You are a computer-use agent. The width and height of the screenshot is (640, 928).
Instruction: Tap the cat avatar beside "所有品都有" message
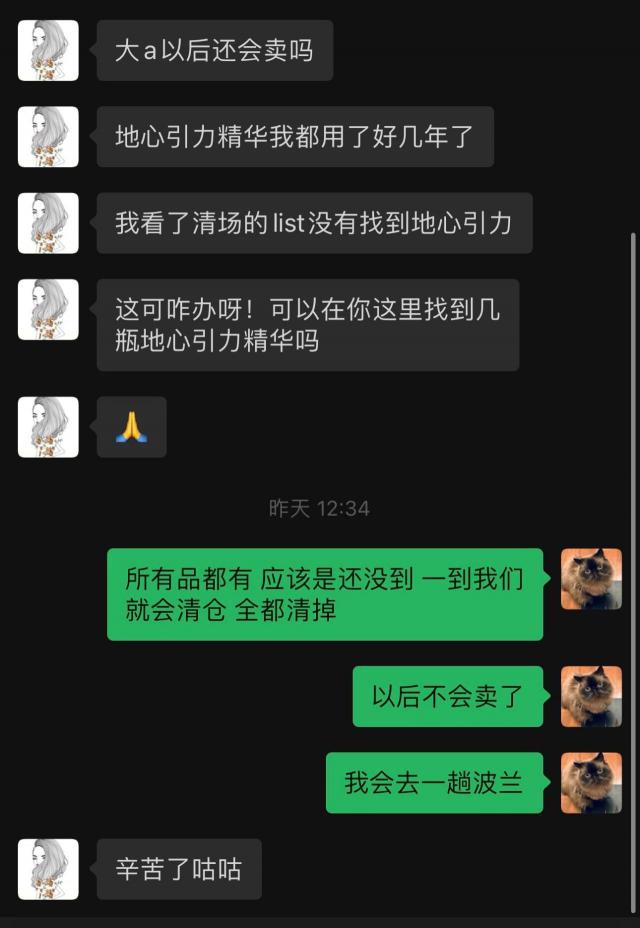(591, 579)
